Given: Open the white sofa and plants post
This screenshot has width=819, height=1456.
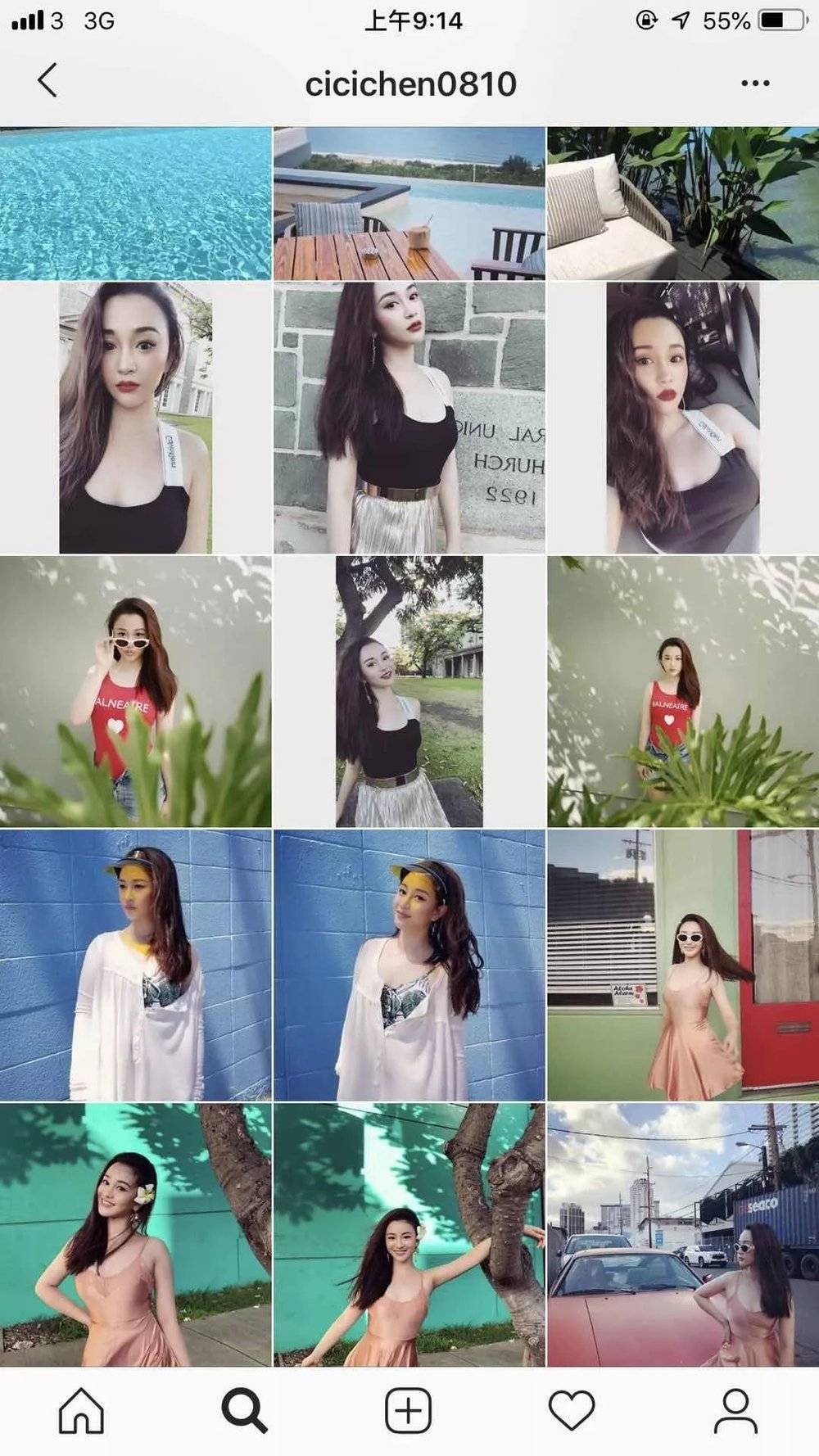Looking at the screenshot, I should [682, 203].
